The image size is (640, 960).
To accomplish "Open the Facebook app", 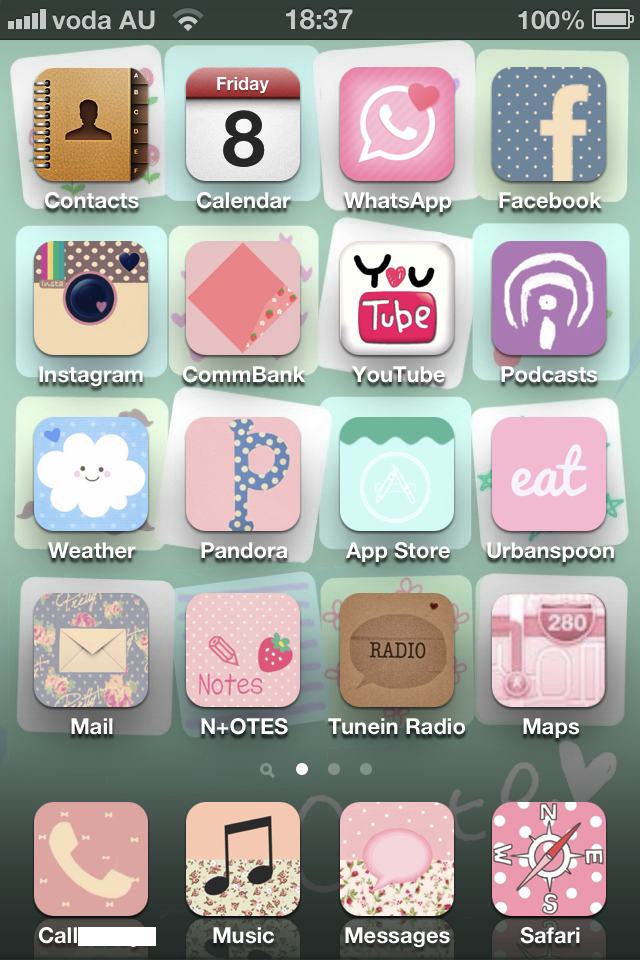I will (x=549, y=124).
